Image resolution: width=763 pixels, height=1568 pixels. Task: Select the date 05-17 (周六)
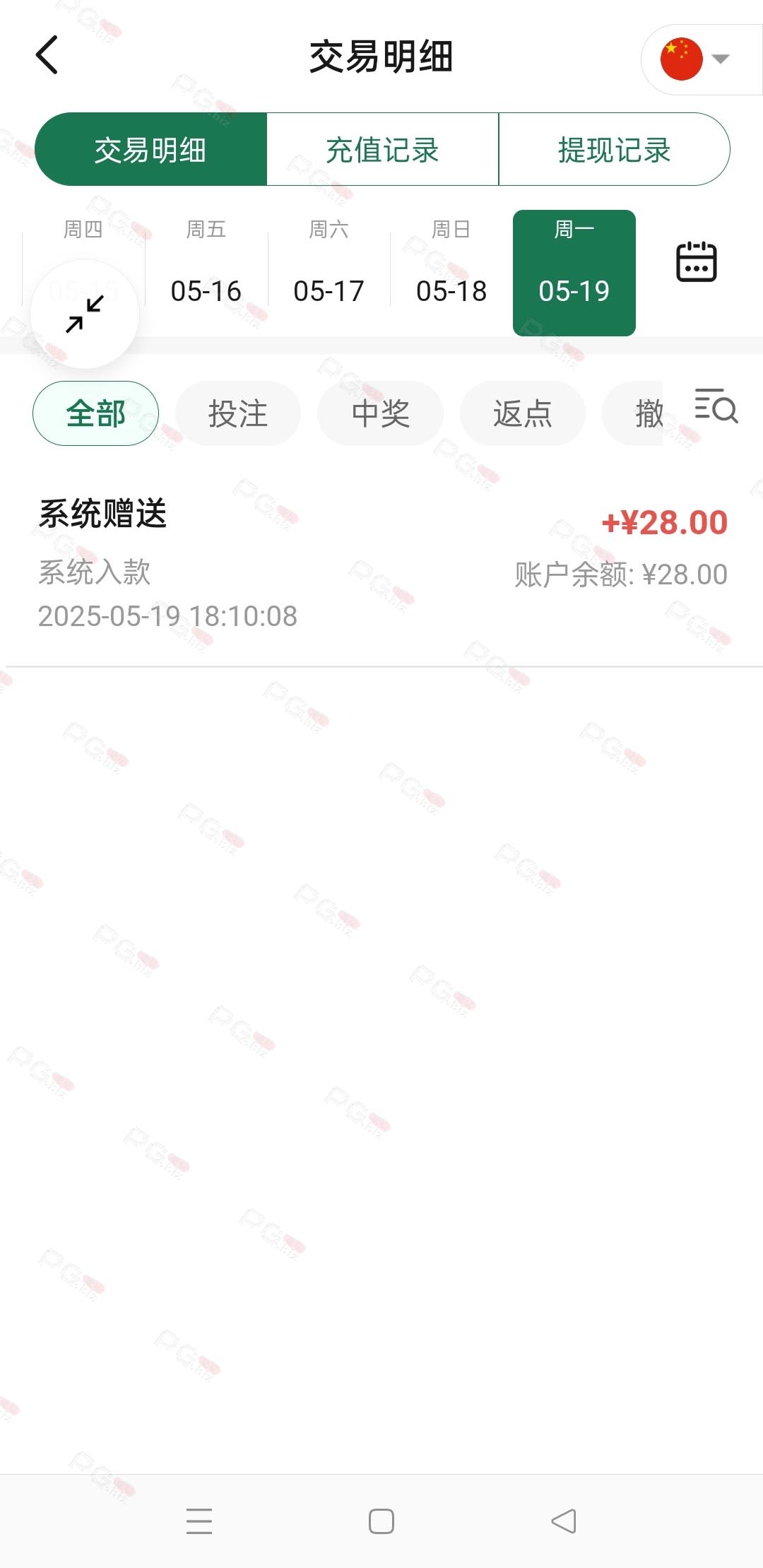point(329,272)
